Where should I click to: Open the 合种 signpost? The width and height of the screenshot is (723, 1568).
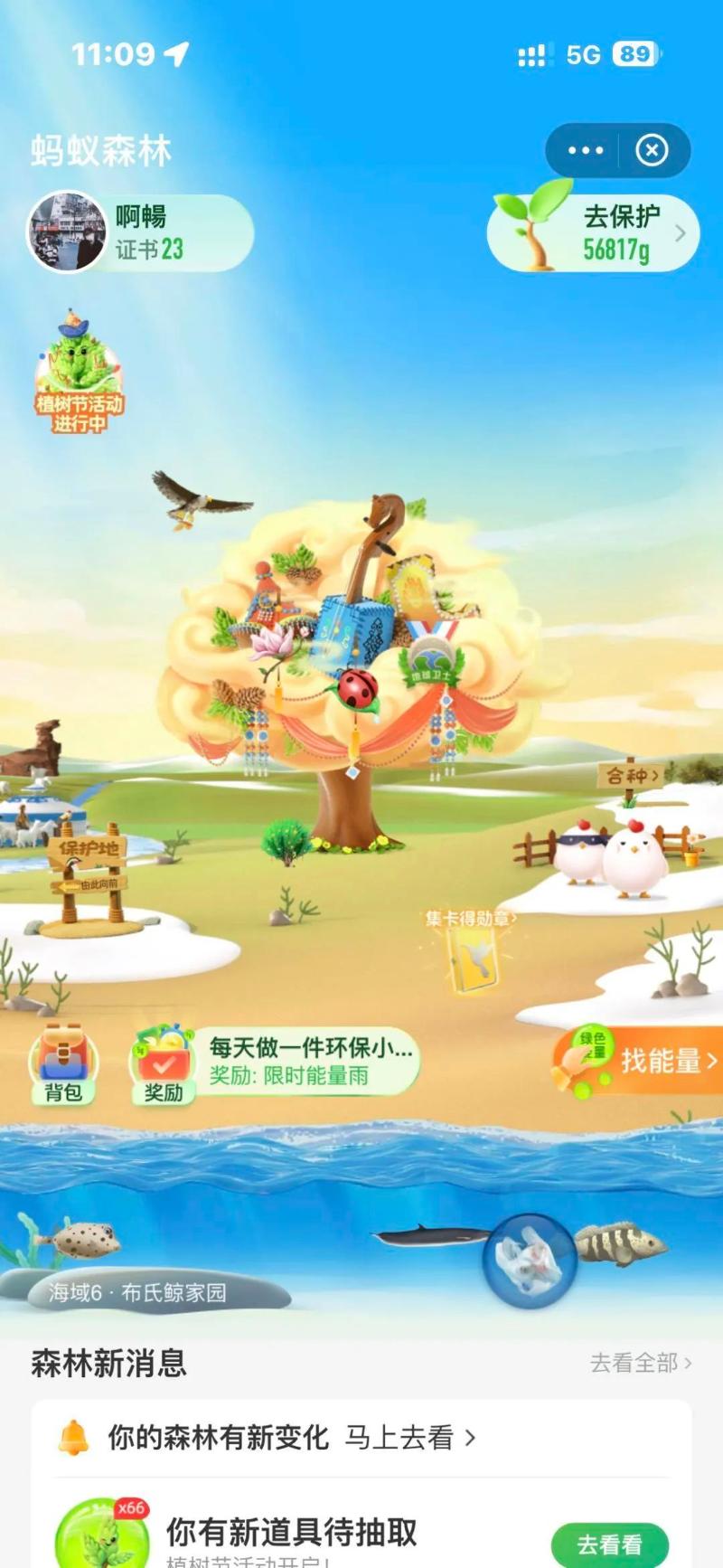click(x=630, y=776)
